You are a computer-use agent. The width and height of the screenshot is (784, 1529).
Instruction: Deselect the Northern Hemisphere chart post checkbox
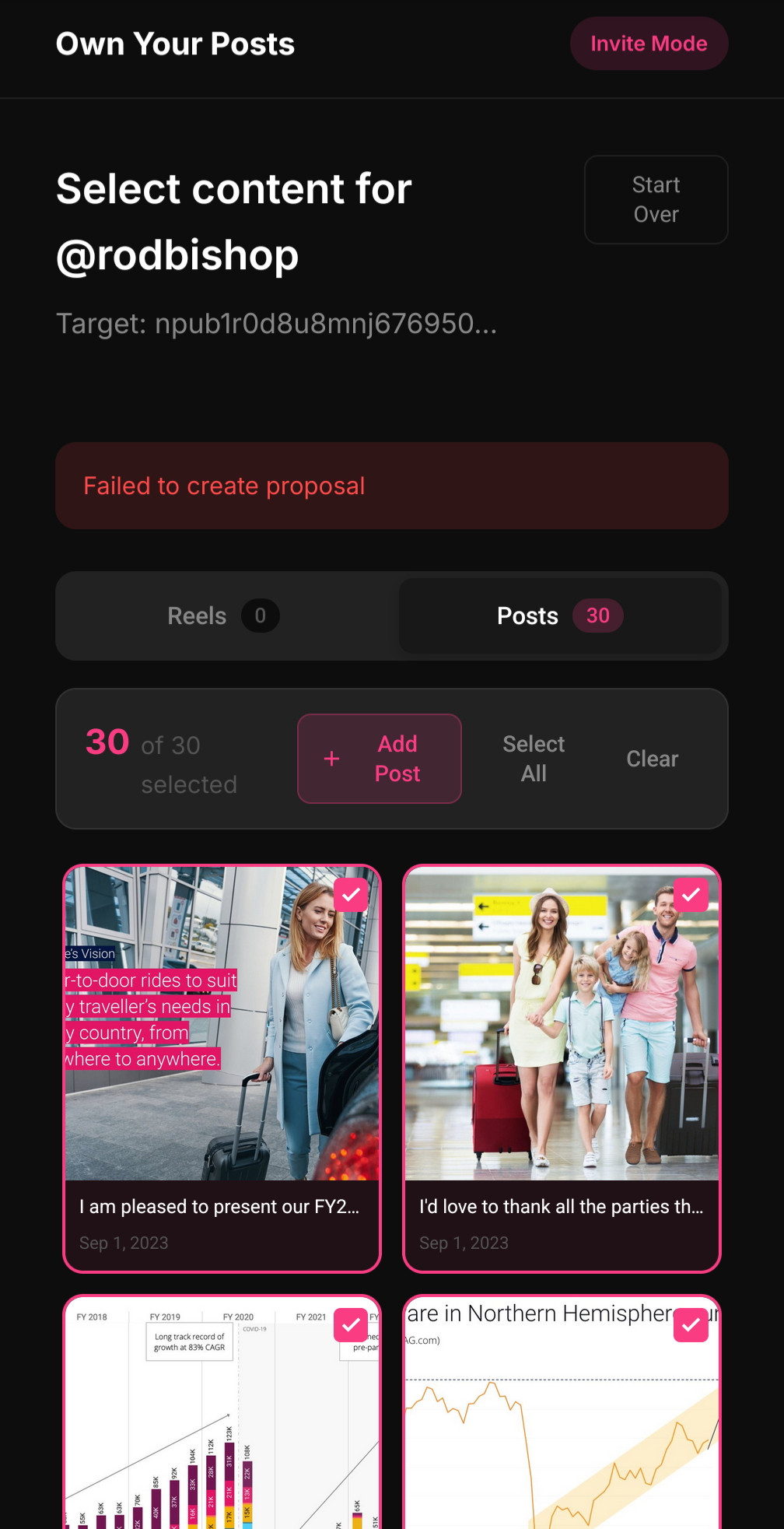coord(691,1324)
